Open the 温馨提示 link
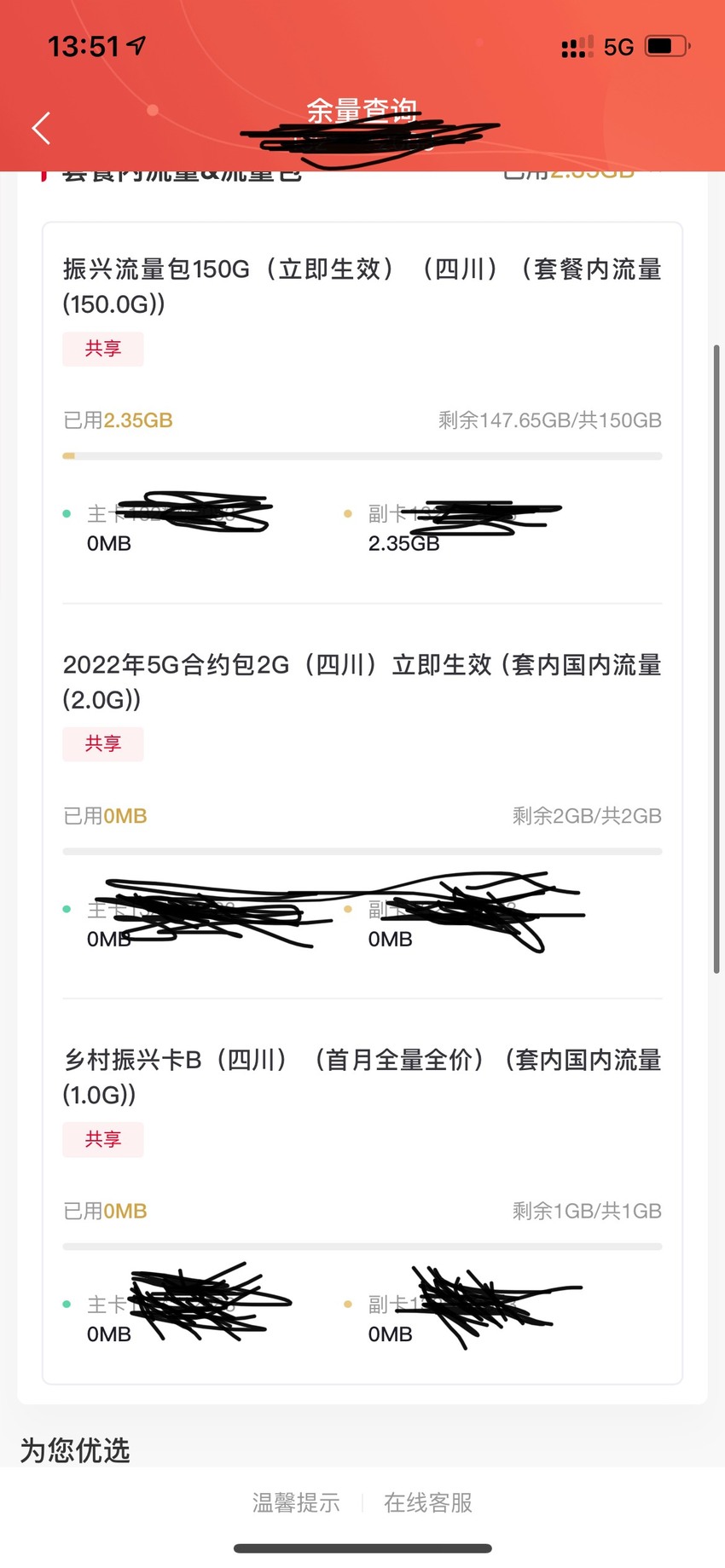 296,1502
